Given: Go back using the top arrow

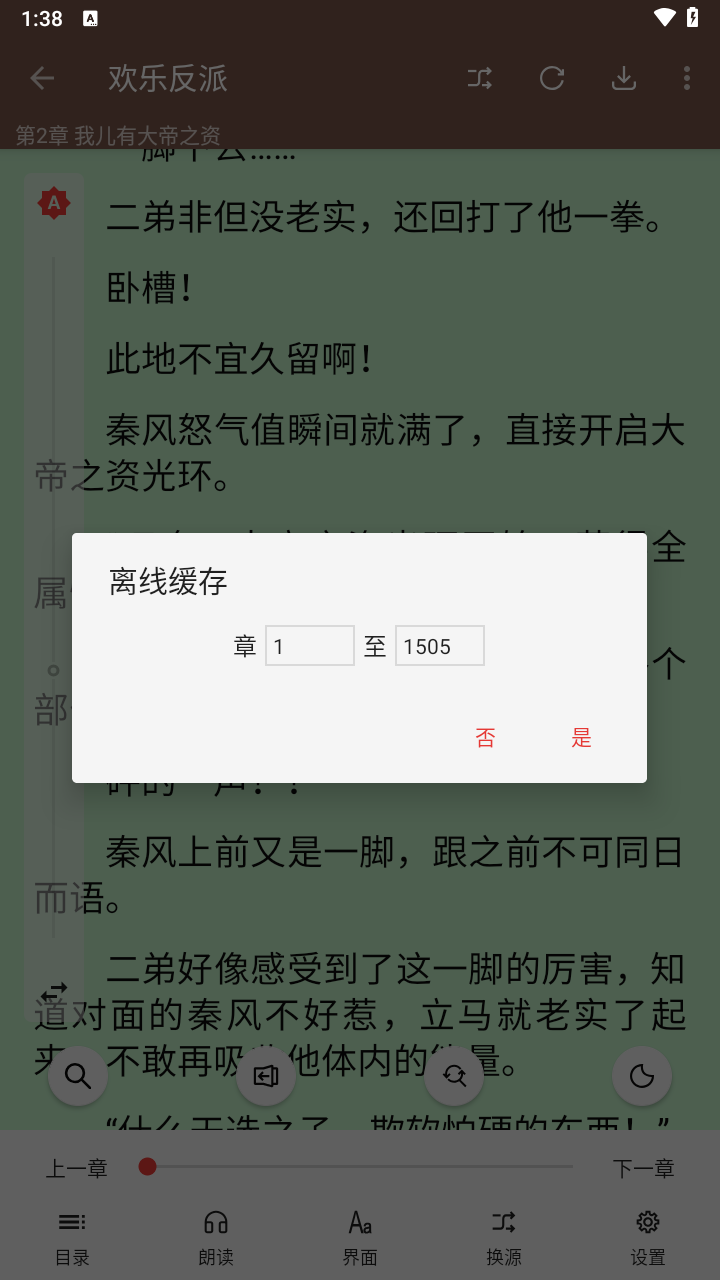Looking at the screenshot, I should [x=42, y=78].
